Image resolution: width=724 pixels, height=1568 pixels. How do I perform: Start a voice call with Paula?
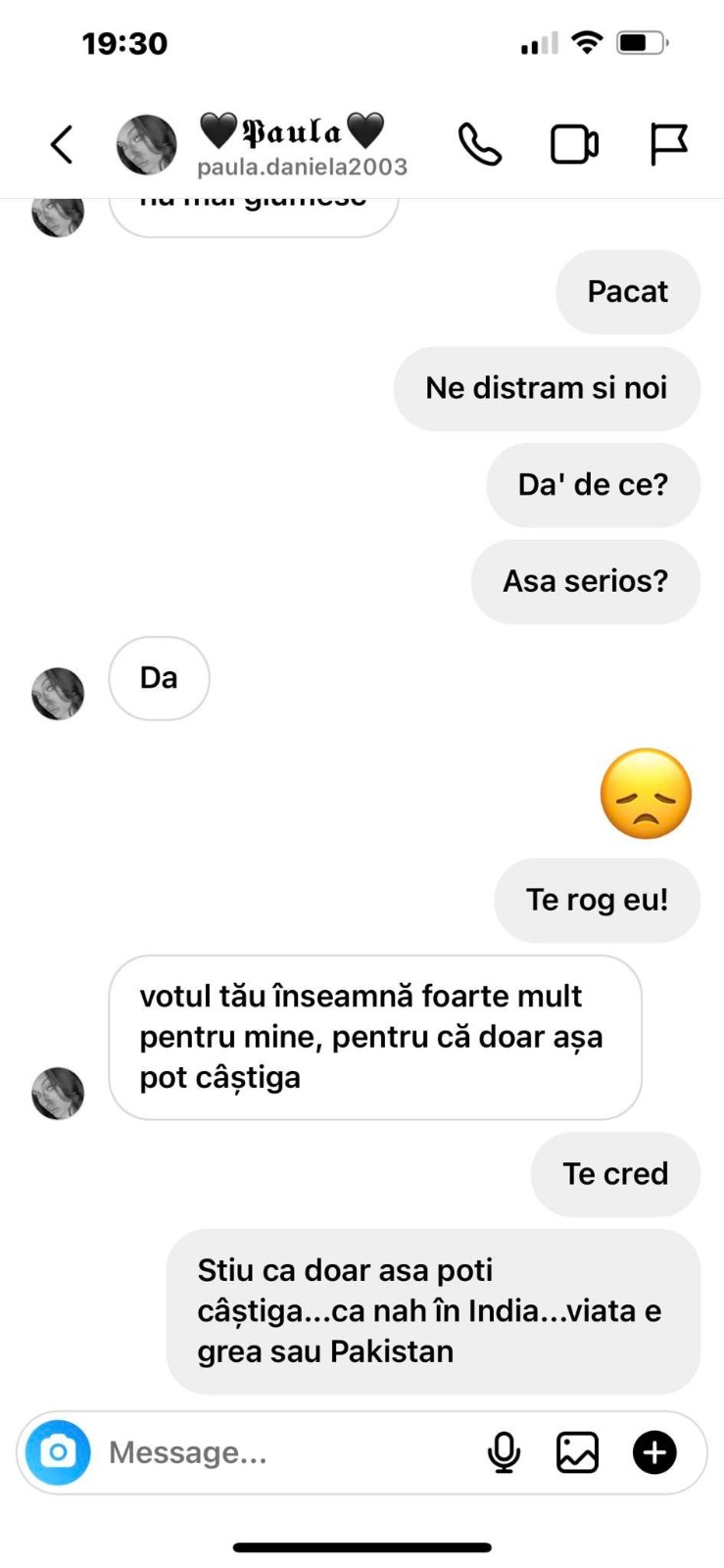[480, 145]
